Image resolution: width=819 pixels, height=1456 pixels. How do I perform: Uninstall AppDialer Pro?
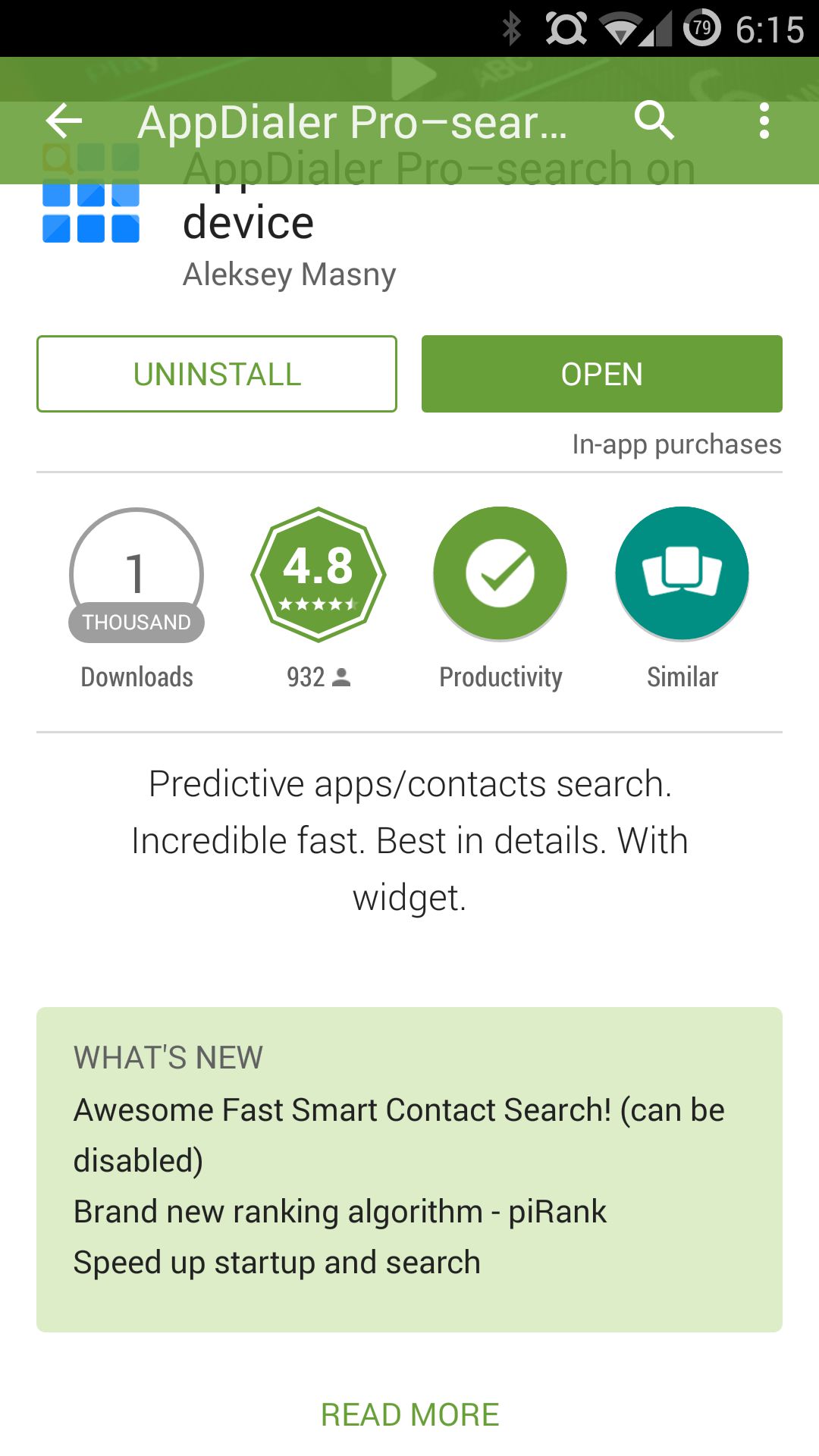click(217, 374)
